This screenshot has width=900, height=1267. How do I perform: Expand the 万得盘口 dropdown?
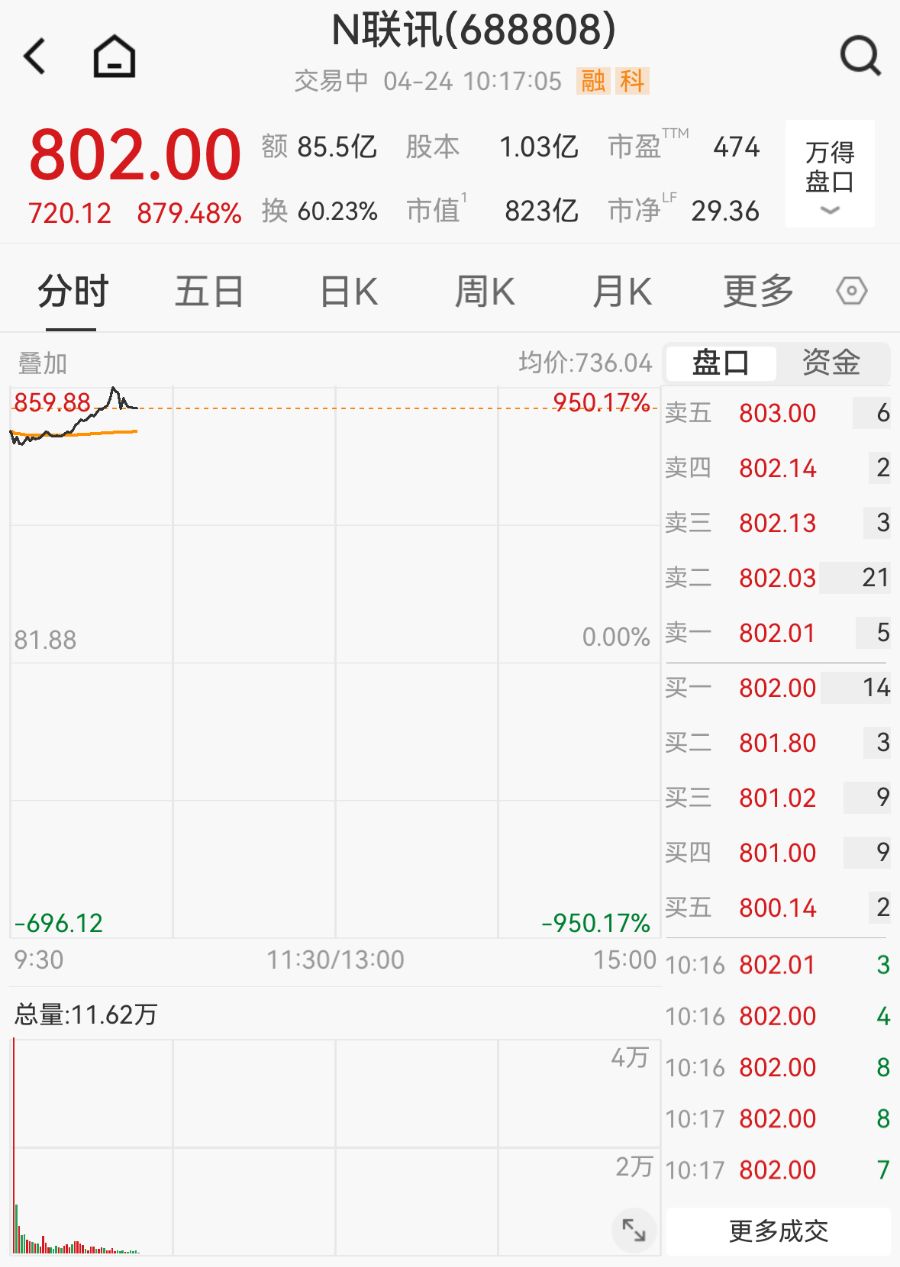click(830, 174)
